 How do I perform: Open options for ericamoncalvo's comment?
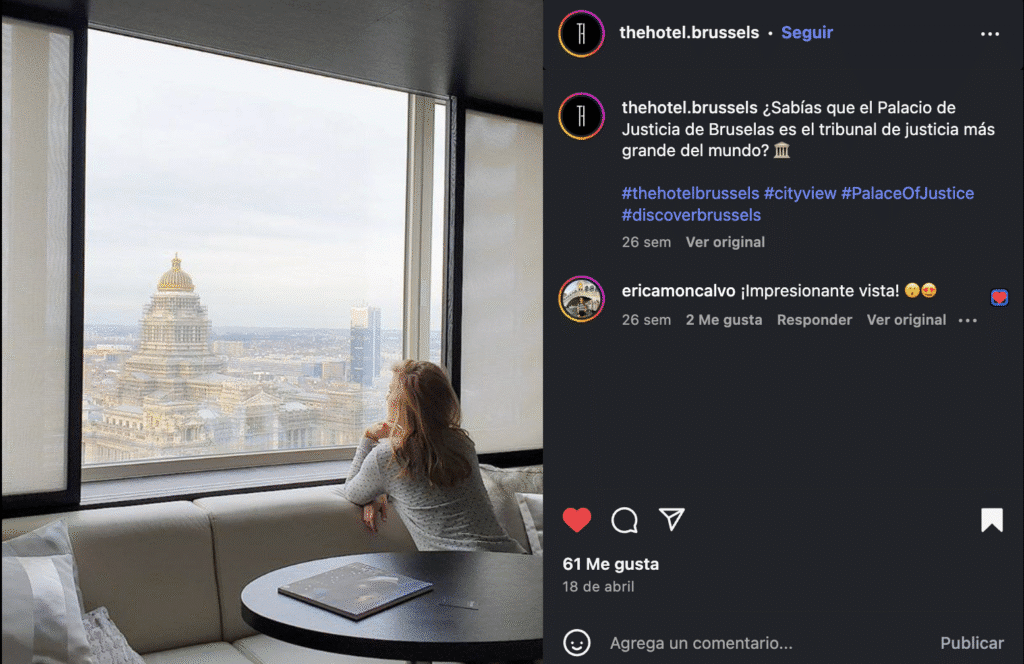967,321
